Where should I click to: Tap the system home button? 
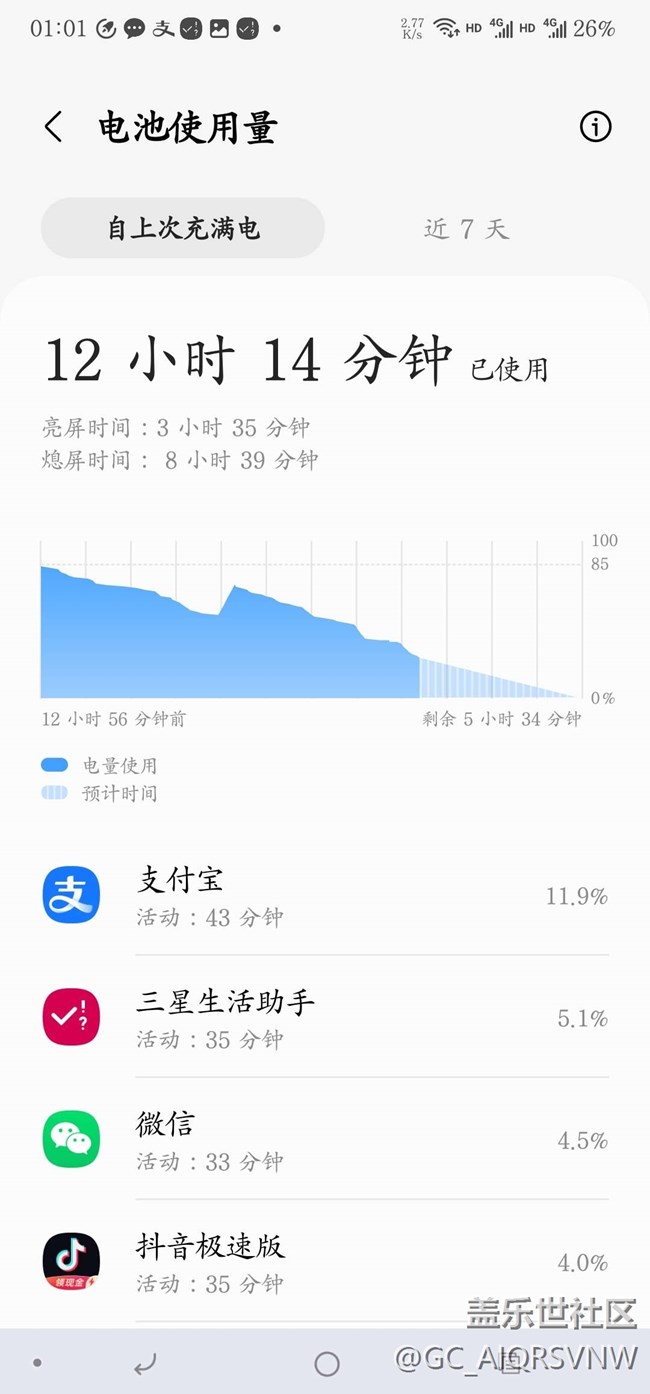click(x=326, y=1363)
